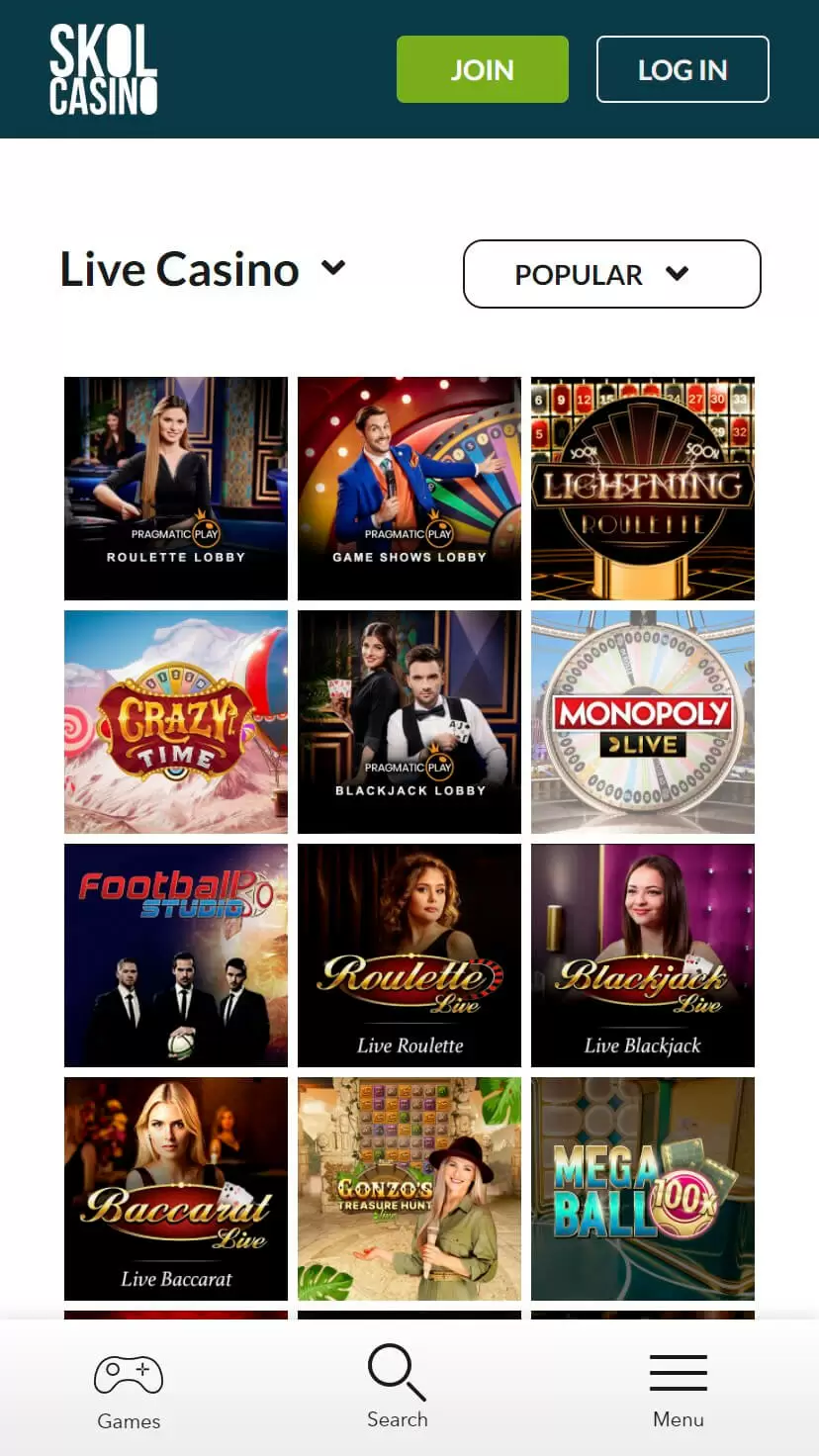Open Pragmatic Play Game Shows Lobby
Viewport: 819px width, 1456px height.
click(409, 488)
